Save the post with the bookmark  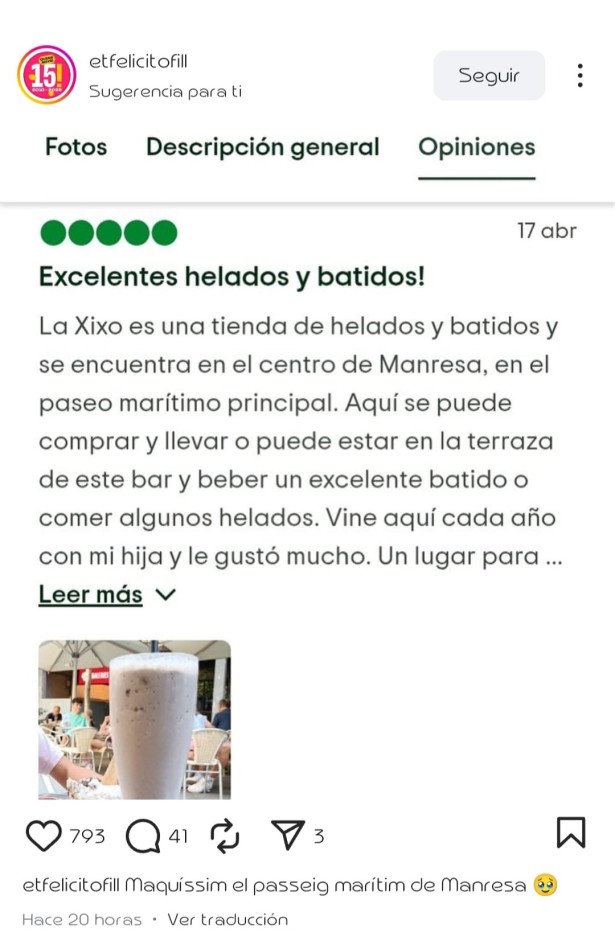(x=570, y=833)
